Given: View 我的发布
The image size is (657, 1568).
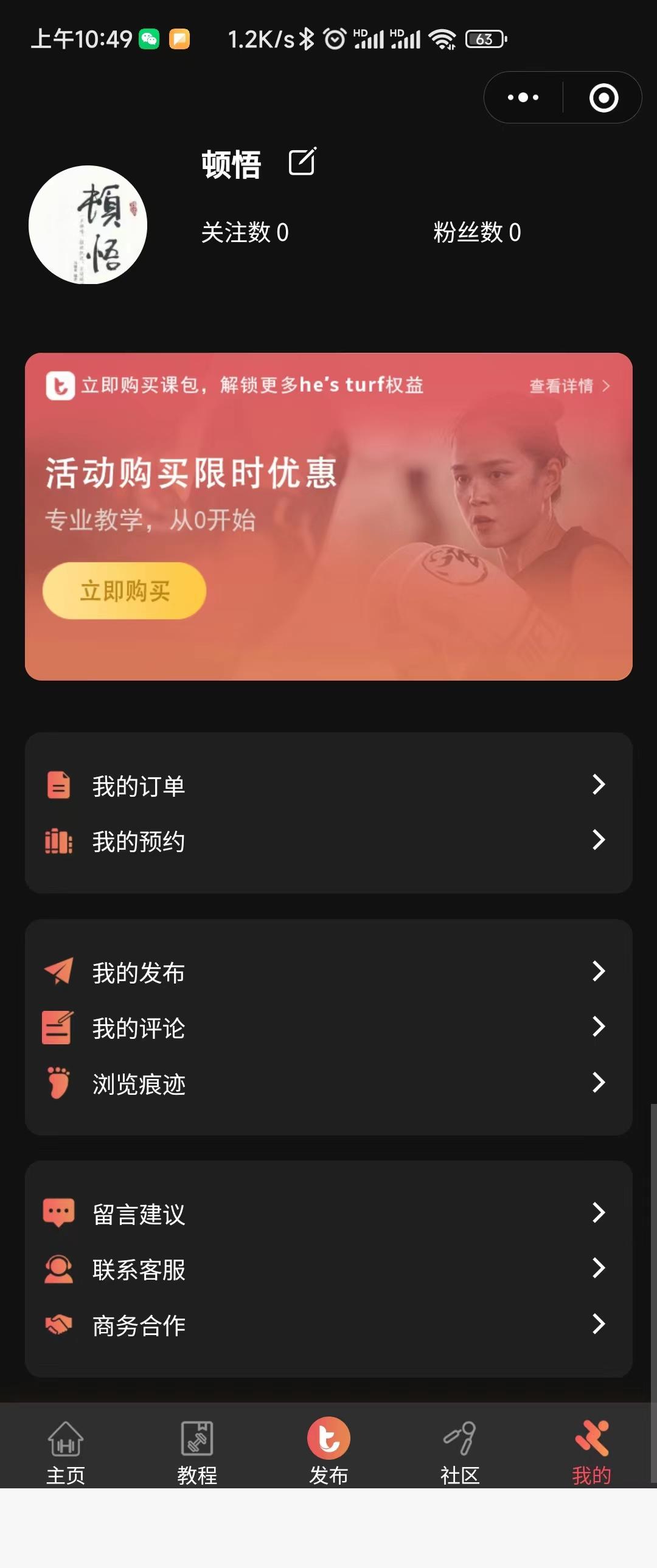Looking at the screenshot, I should coord(328,972).
